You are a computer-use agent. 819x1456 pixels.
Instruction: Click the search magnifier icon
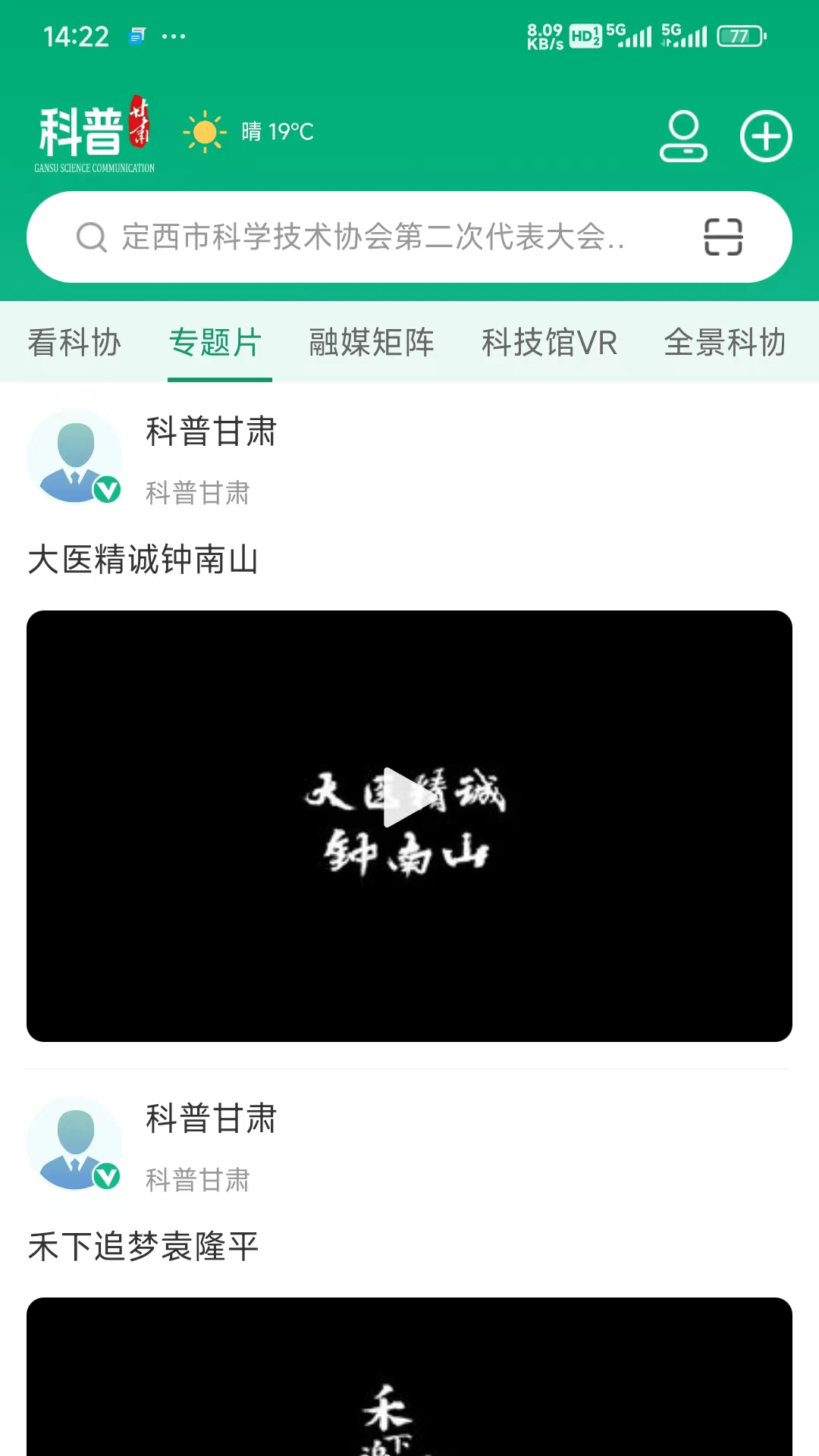point(92,237)
